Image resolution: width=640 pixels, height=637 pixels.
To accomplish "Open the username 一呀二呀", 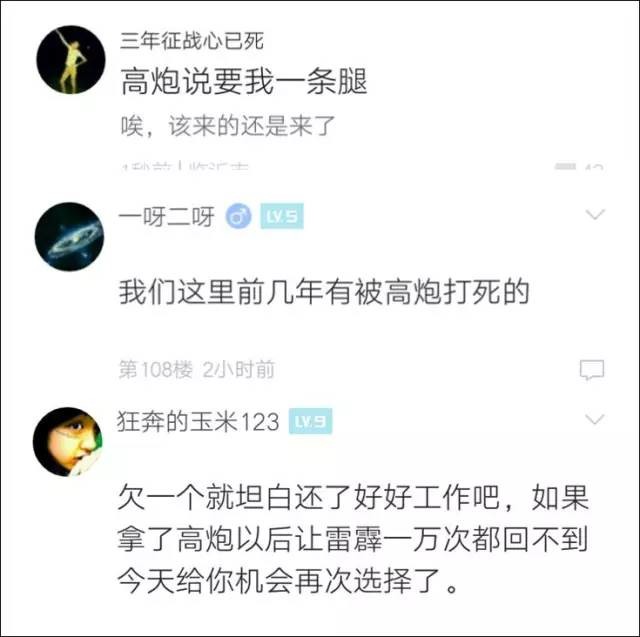I will [166, 216].
